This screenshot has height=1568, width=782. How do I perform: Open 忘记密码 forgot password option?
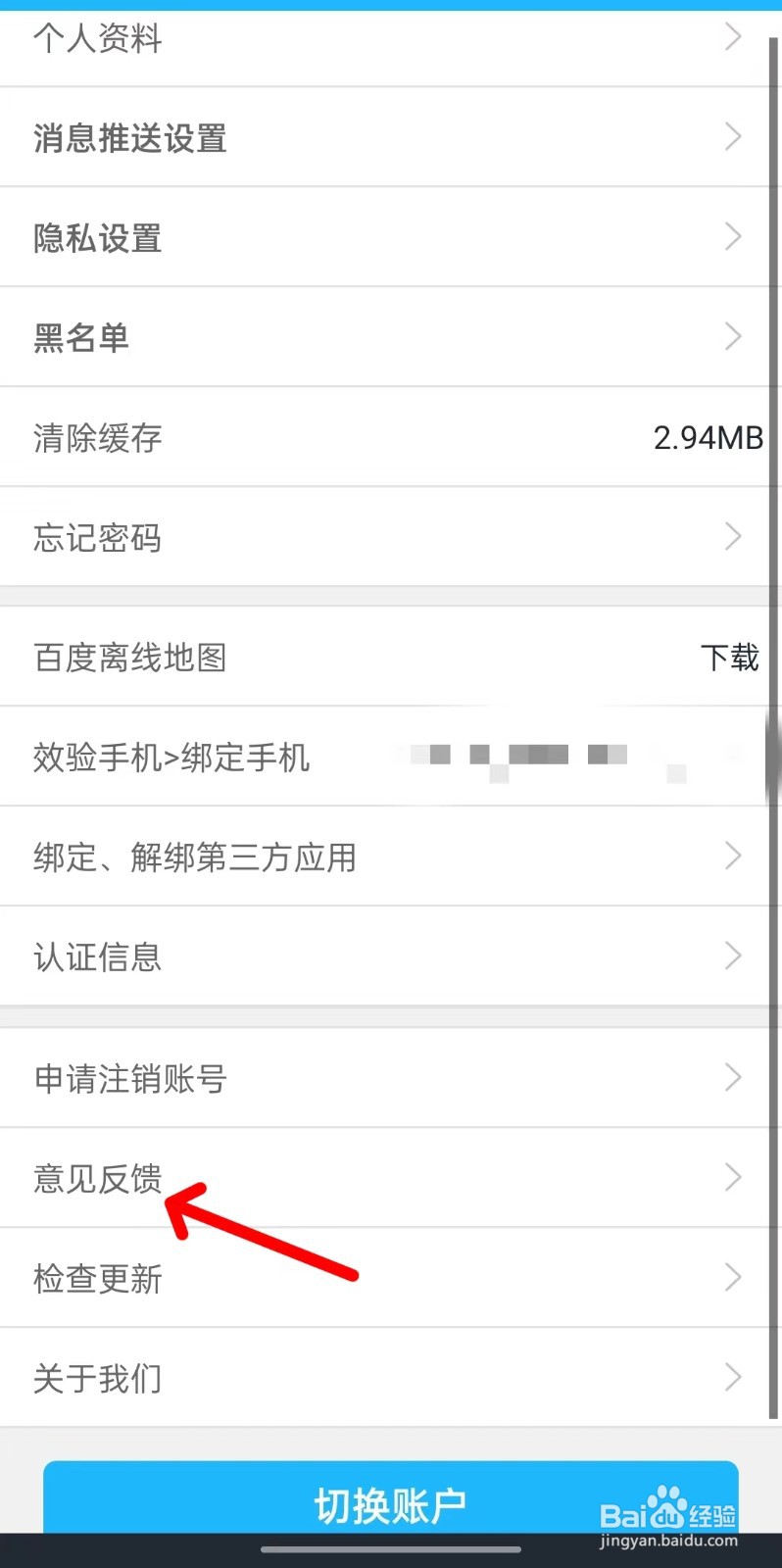click(x=96, y=538)
